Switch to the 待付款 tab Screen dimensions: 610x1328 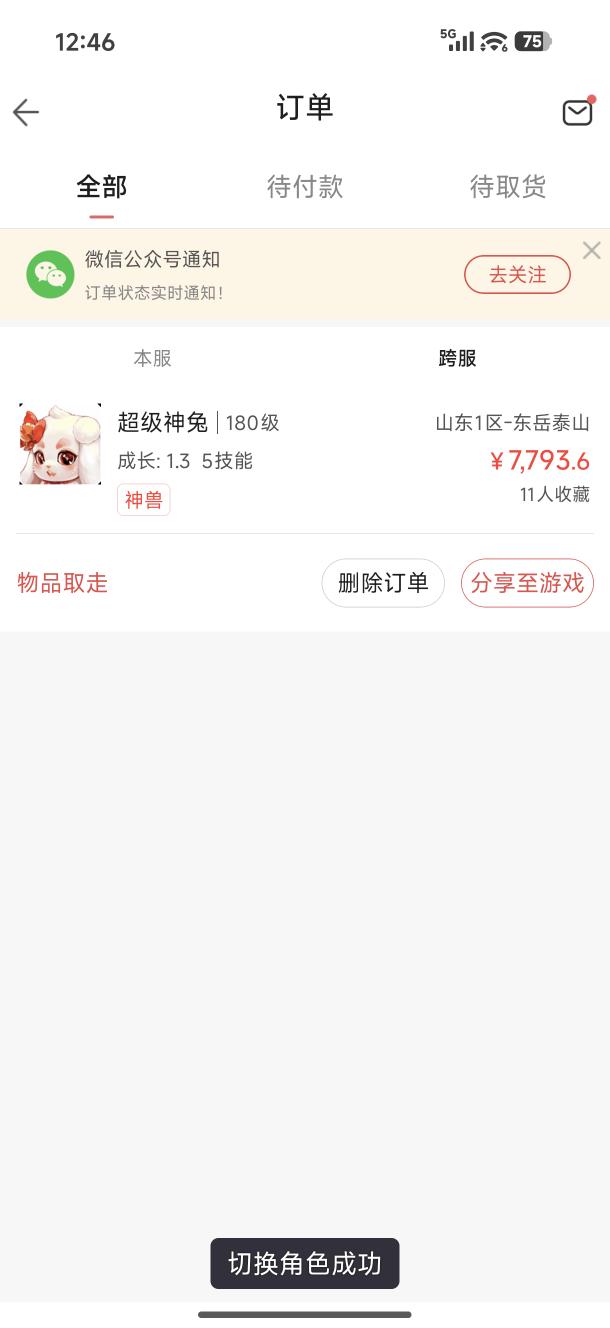(x=305, y=187)
